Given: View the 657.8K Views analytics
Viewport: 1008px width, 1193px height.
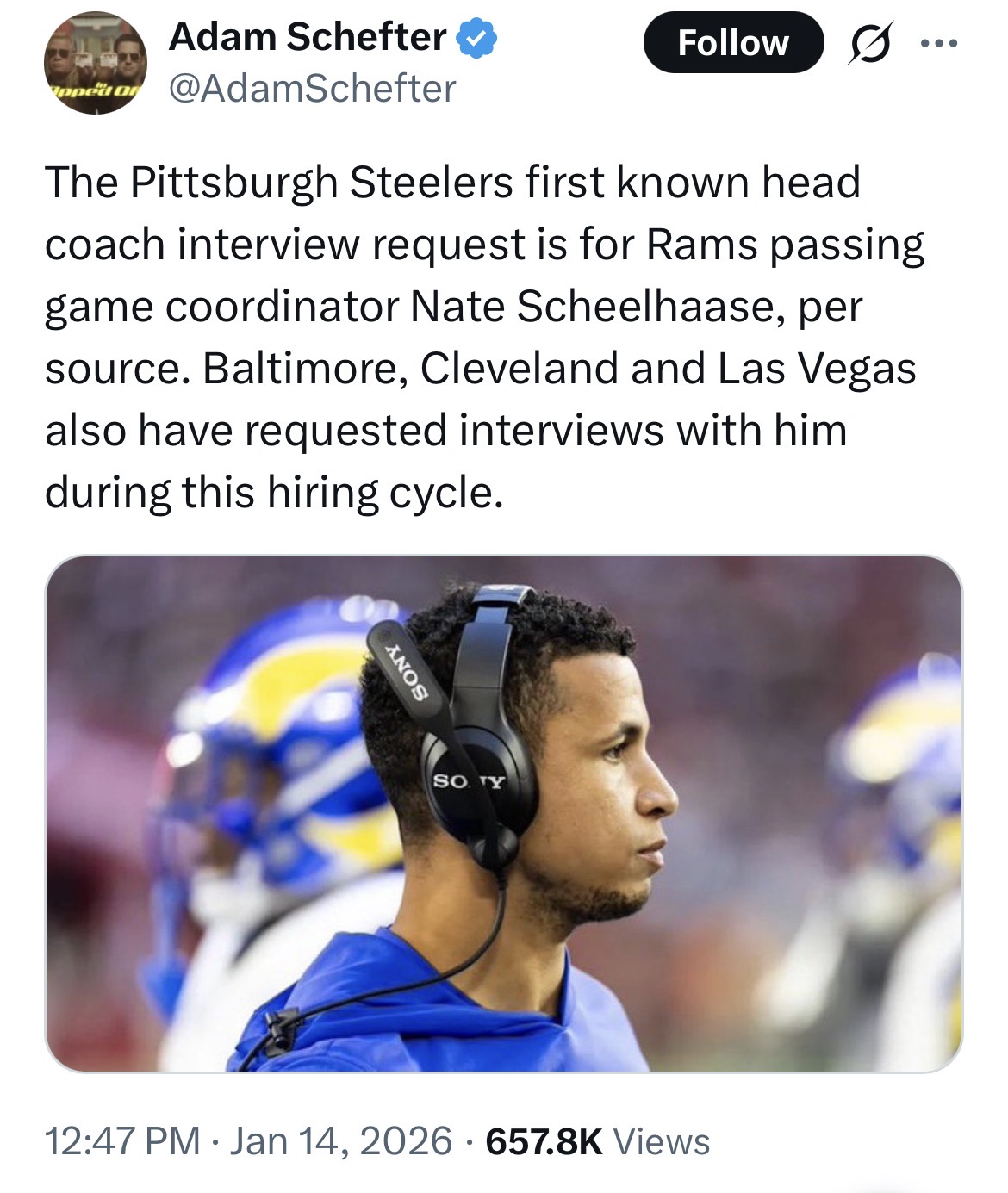Looking at the screenshot, I should click(x=598, y=1141).
